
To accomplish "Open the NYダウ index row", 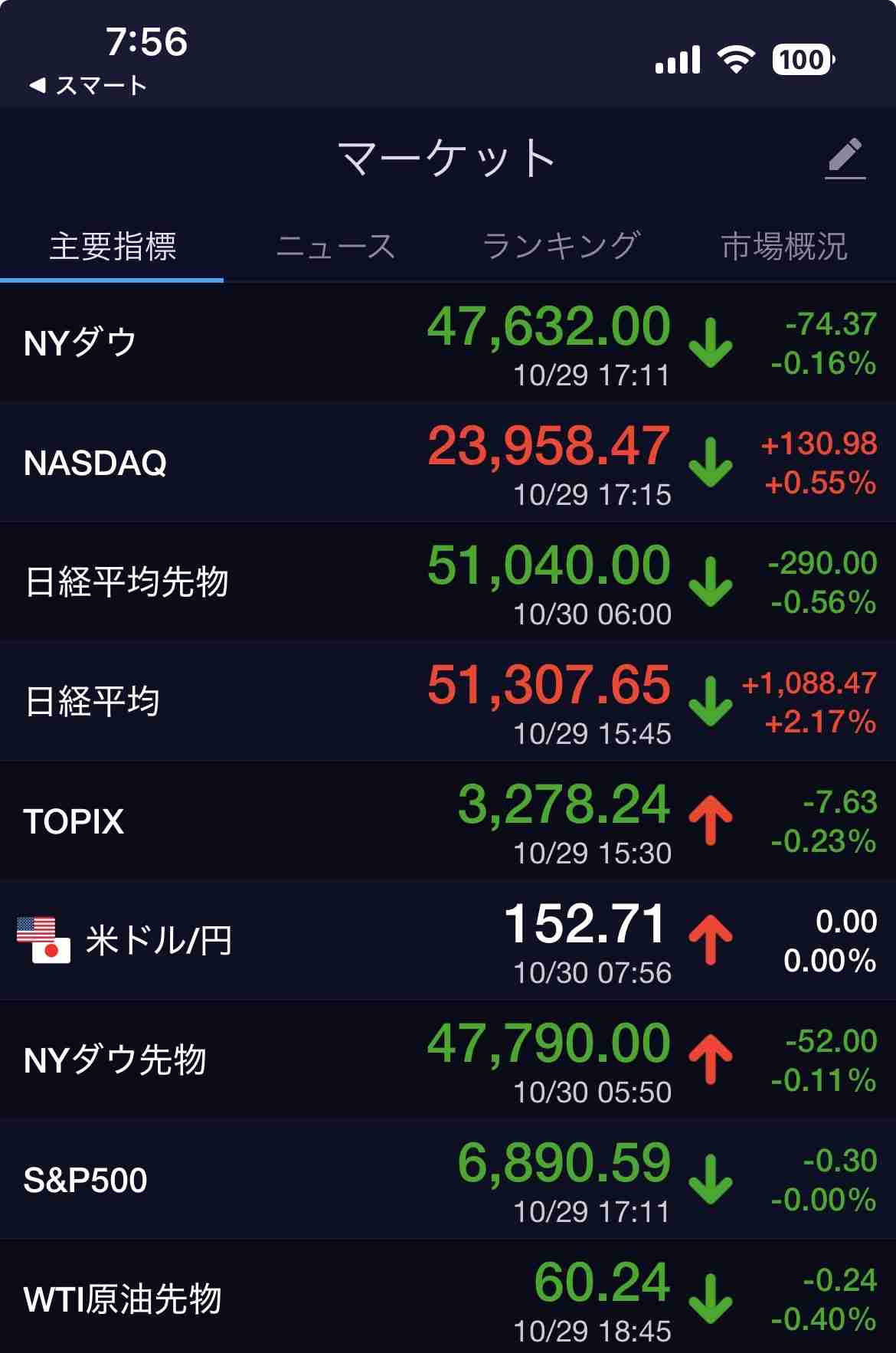I will tap(448, 343).
